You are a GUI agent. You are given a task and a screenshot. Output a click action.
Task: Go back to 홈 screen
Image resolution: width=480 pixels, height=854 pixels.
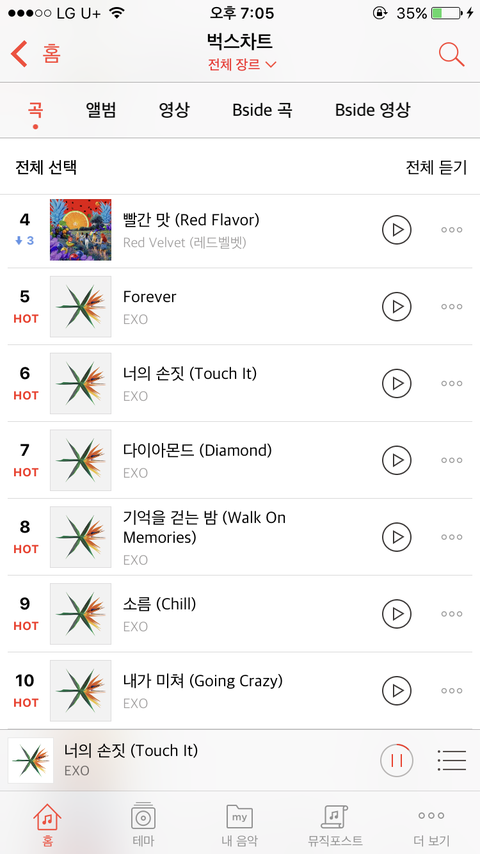click(x=35, y=54)
